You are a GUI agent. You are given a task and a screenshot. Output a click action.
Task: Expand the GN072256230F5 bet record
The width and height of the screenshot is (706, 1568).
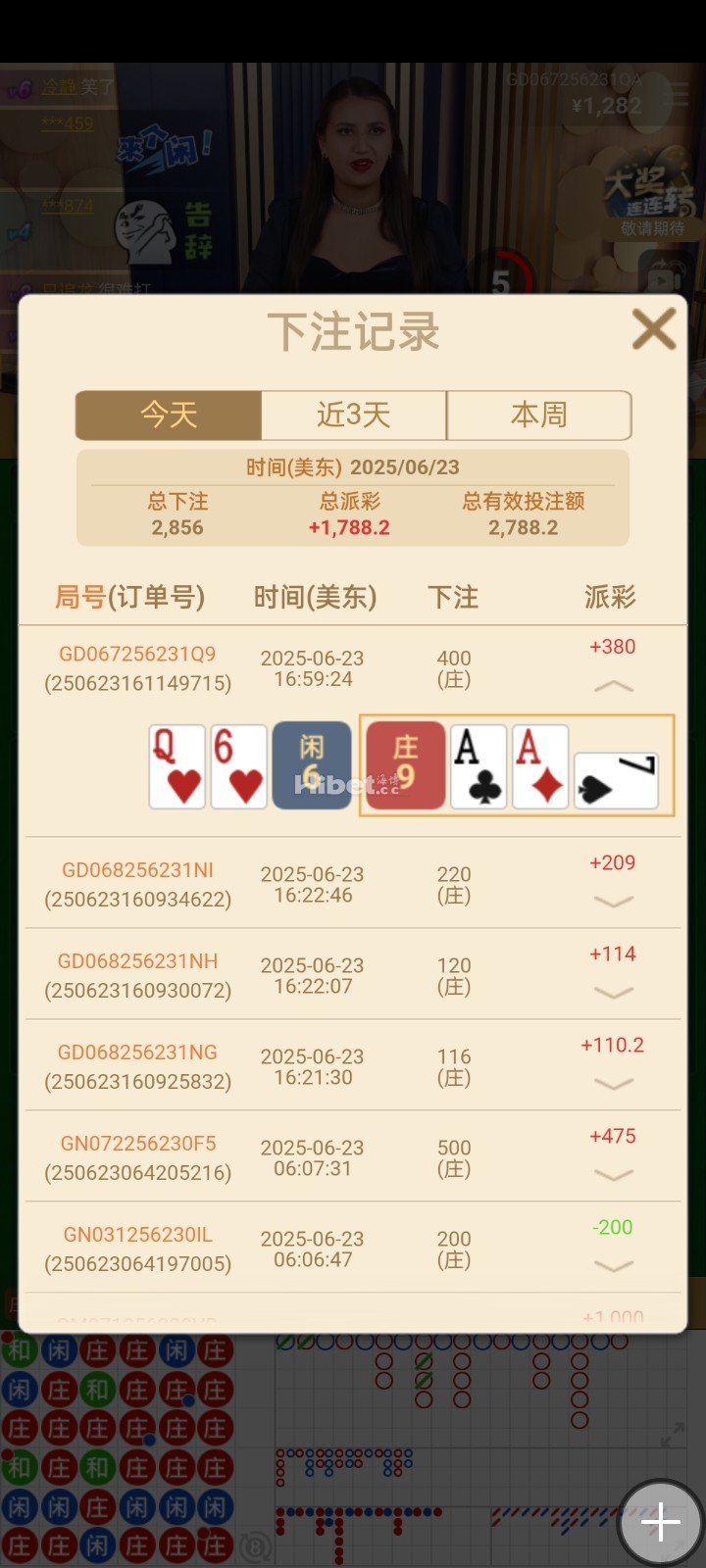614,1175
